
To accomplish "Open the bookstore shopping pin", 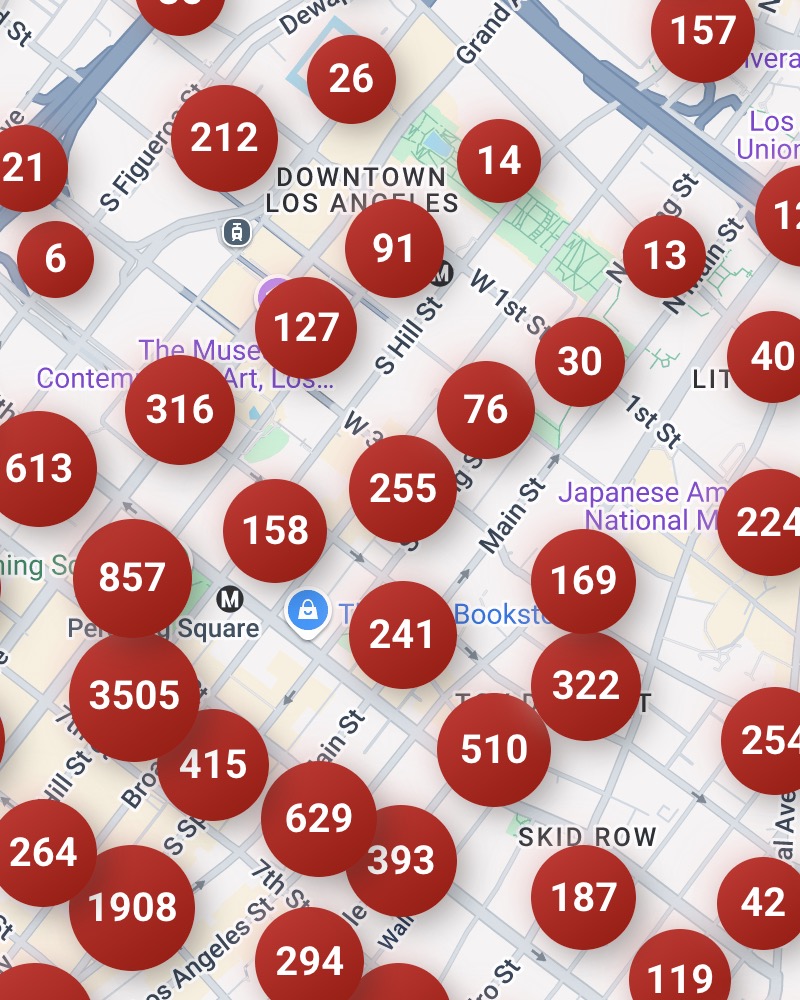I will point(307,609).
